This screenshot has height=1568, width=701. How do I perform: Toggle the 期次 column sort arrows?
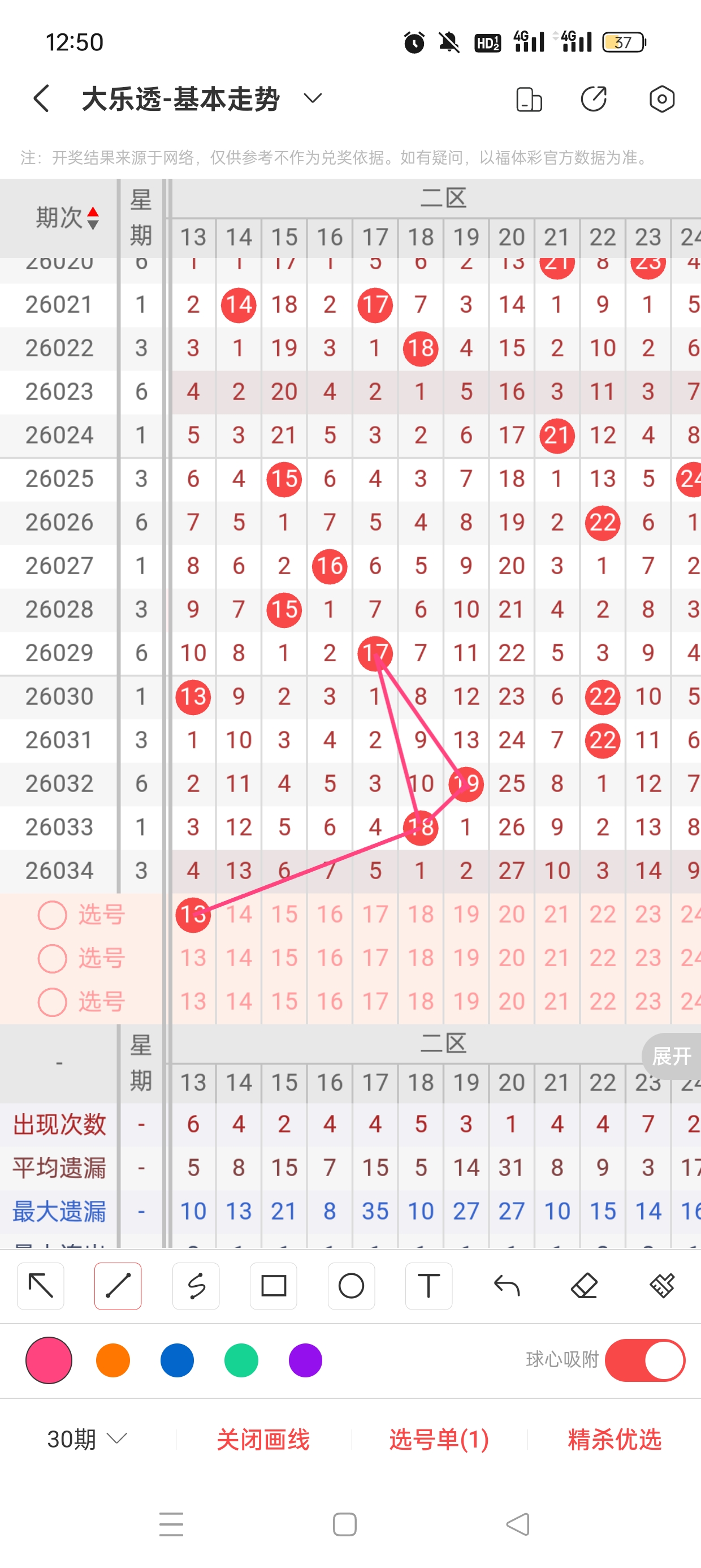[x=94, y=218]
